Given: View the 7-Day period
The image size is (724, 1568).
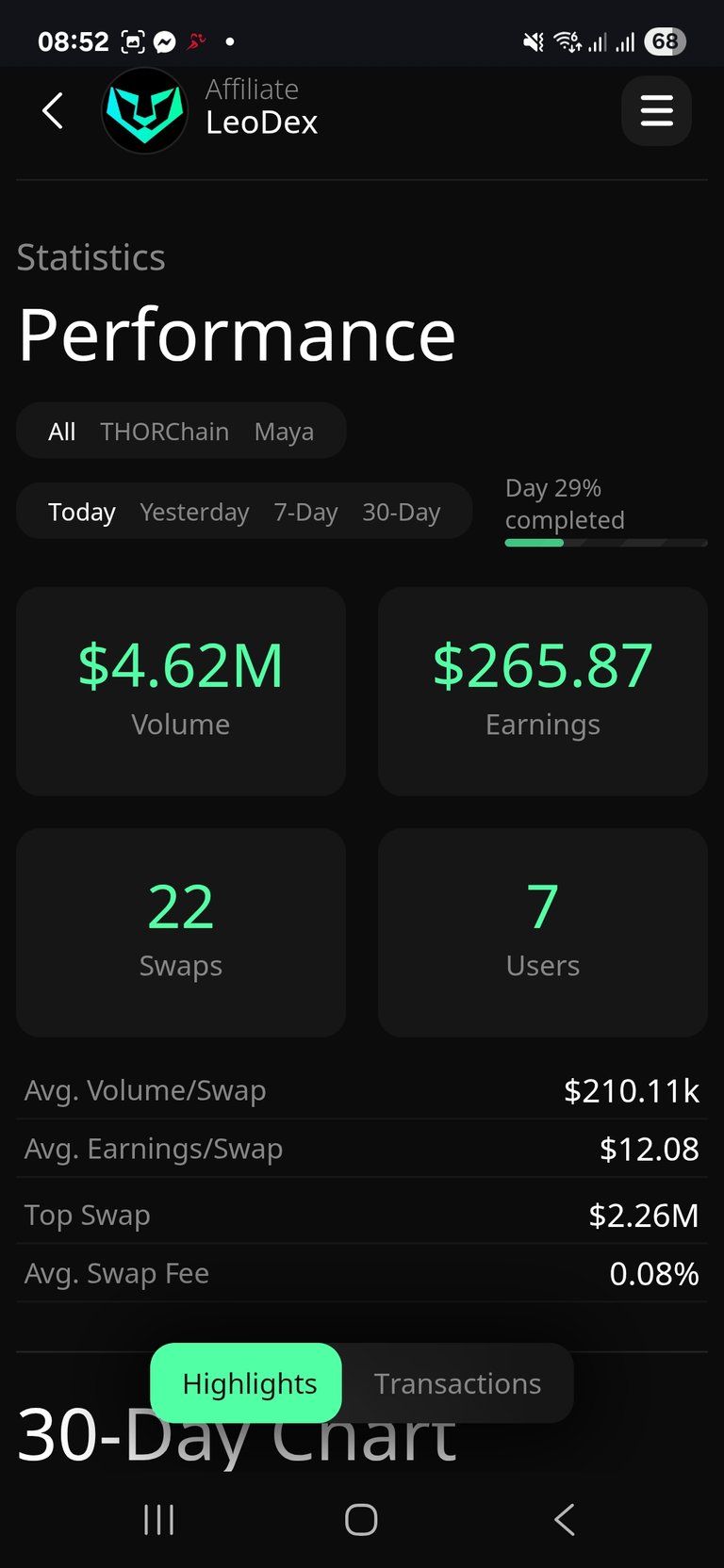Looking at the screenshot, I should (305, 512).
